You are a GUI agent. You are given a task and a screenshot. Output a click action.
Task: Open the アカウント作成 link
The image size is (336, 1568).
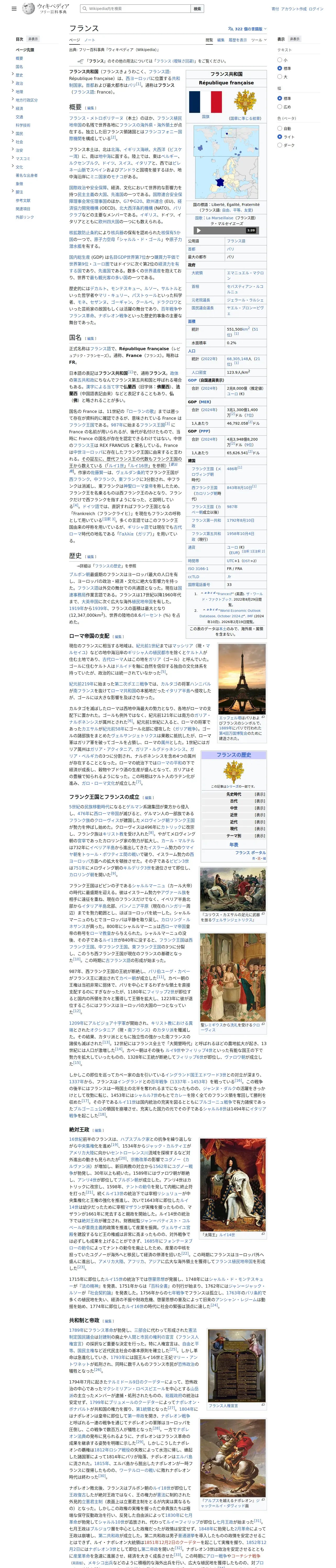point(294,9)
